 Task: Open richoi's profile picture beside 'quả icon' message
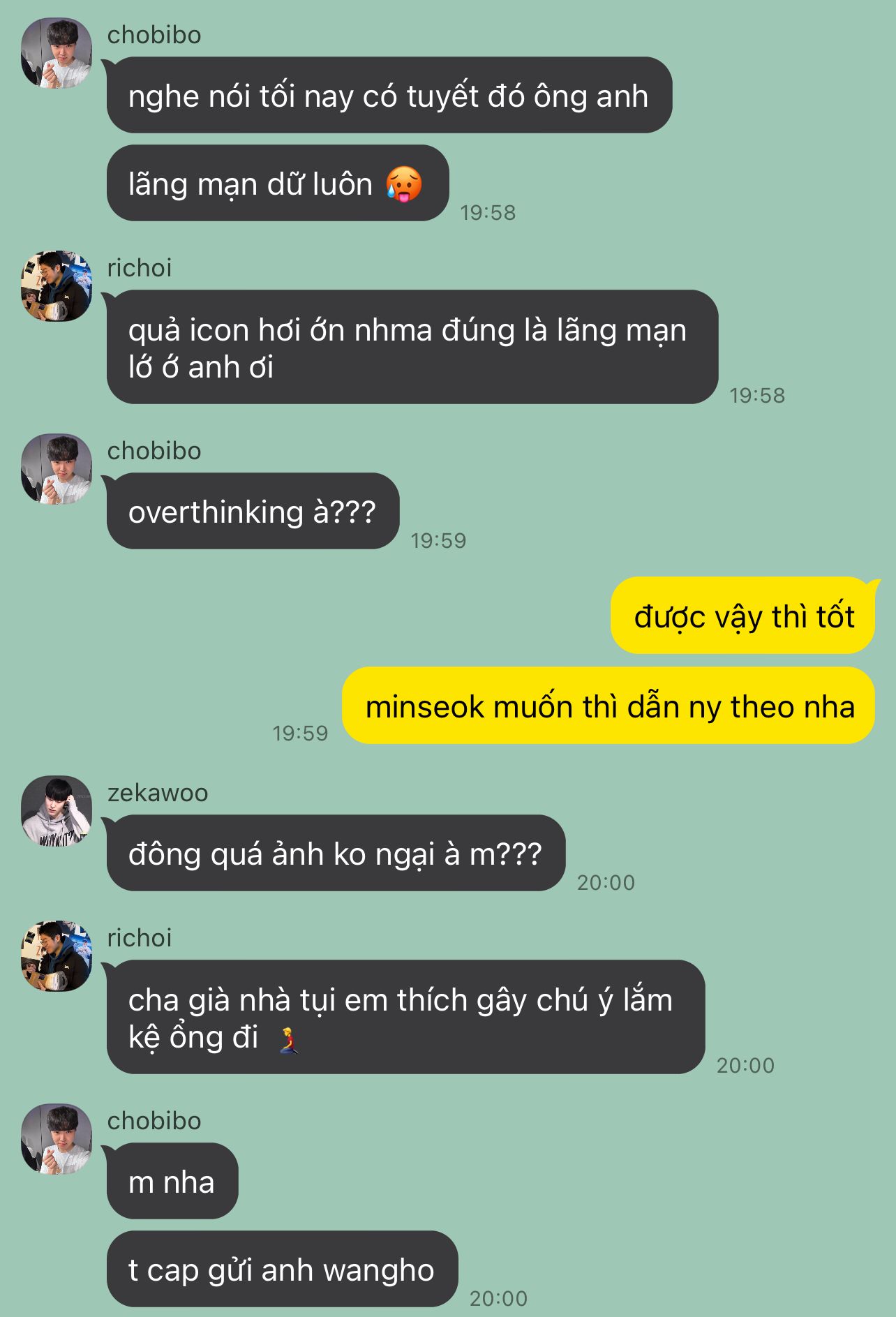click(57, 286)
